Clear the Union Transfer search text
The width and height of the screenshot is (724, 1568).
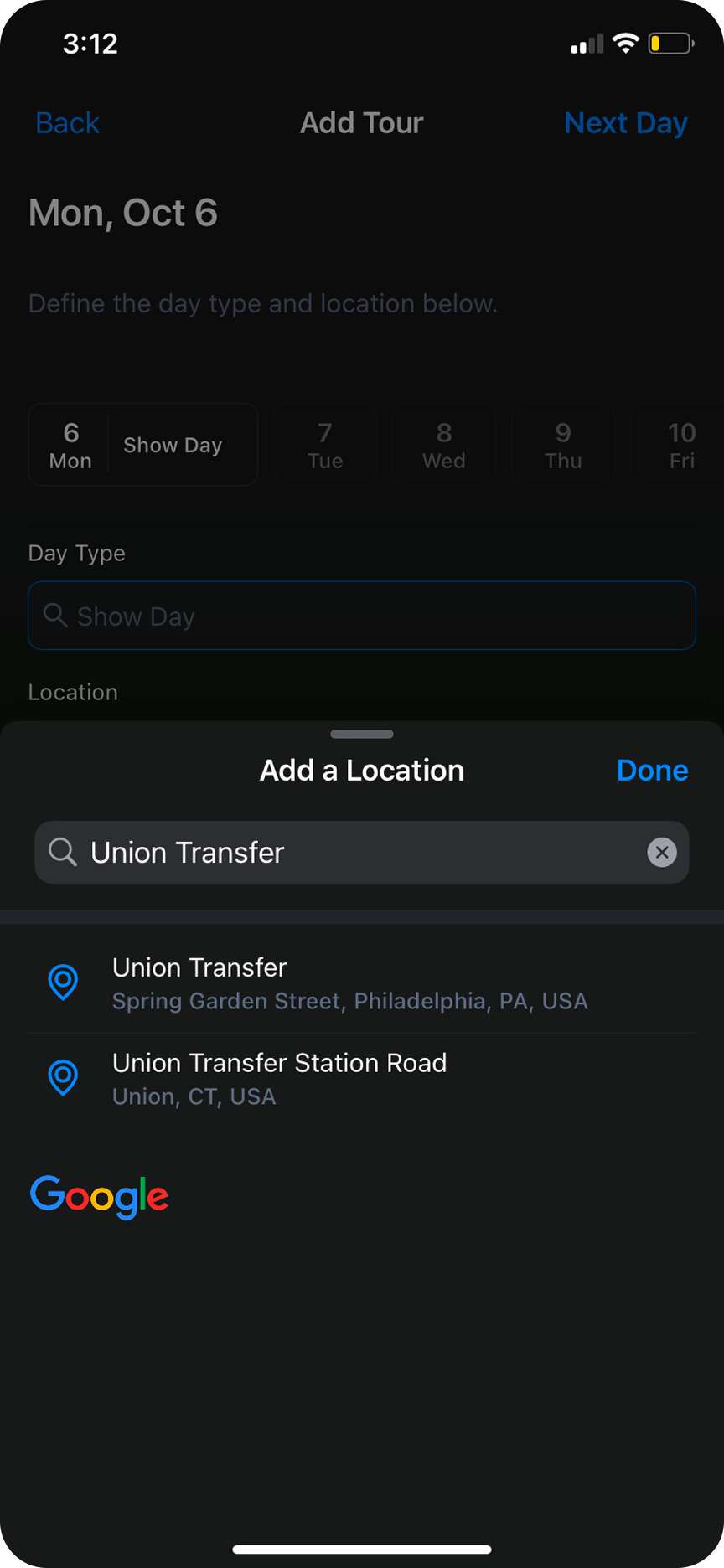pyautogui.click(x=661, y=853)
